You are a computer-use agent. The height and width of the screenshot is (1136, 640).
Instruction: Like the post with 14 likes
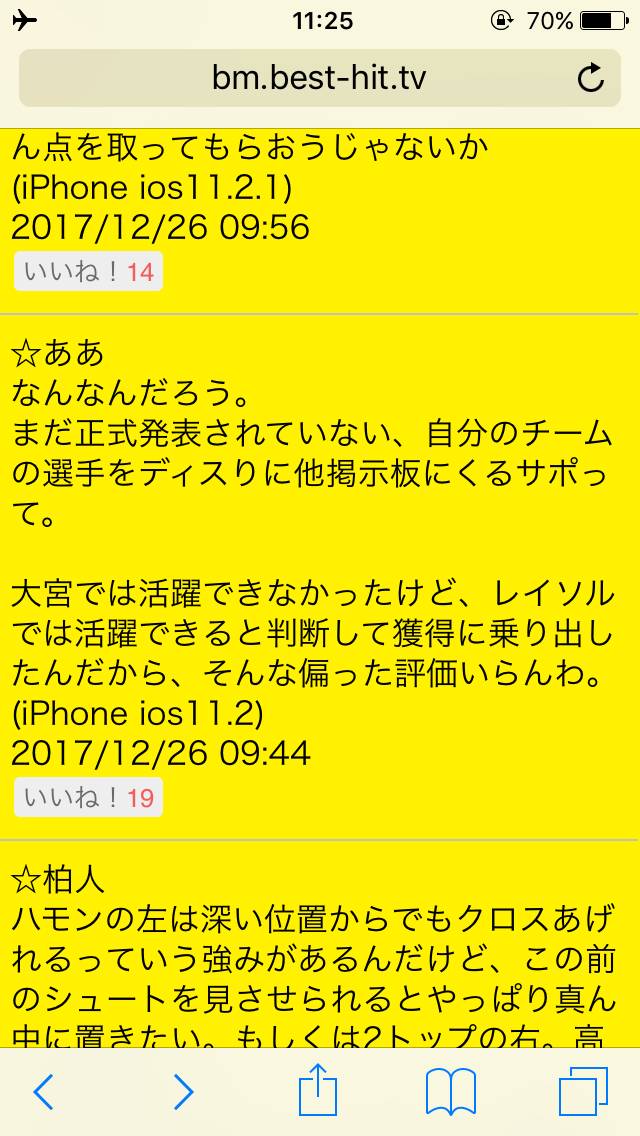click(88, 272)
